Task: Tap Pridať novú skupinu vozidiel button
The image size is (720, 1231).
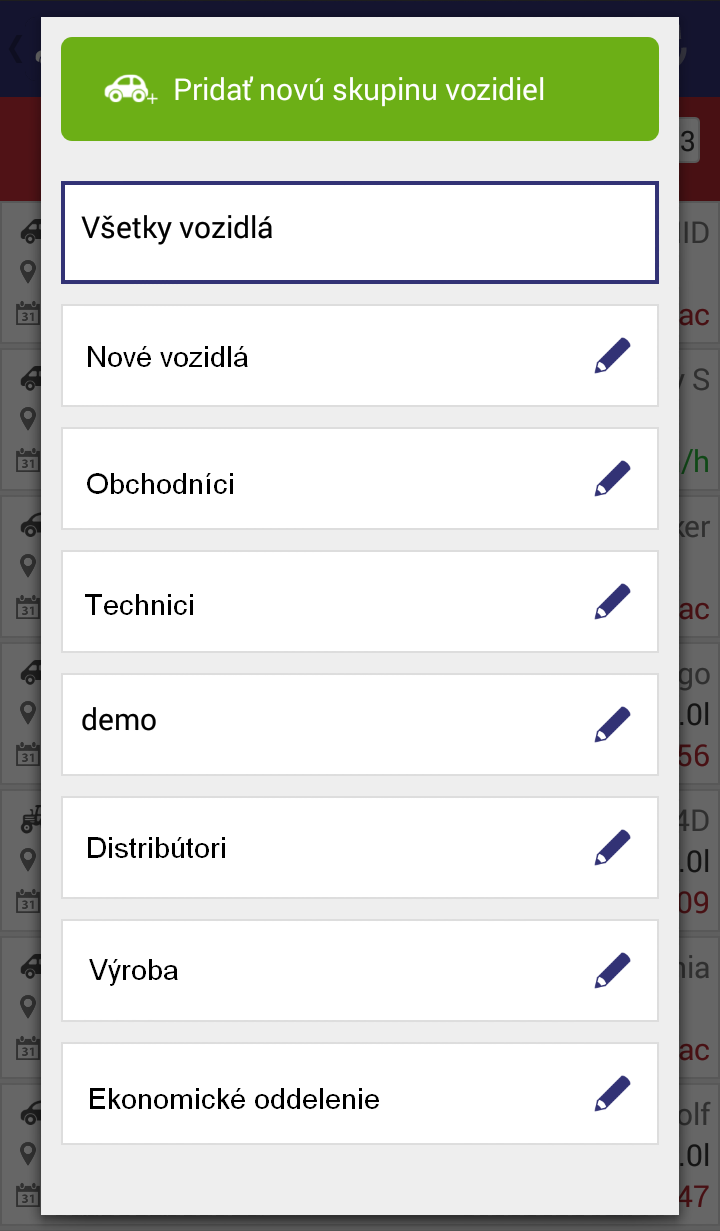Action: [x=360, y=89]
